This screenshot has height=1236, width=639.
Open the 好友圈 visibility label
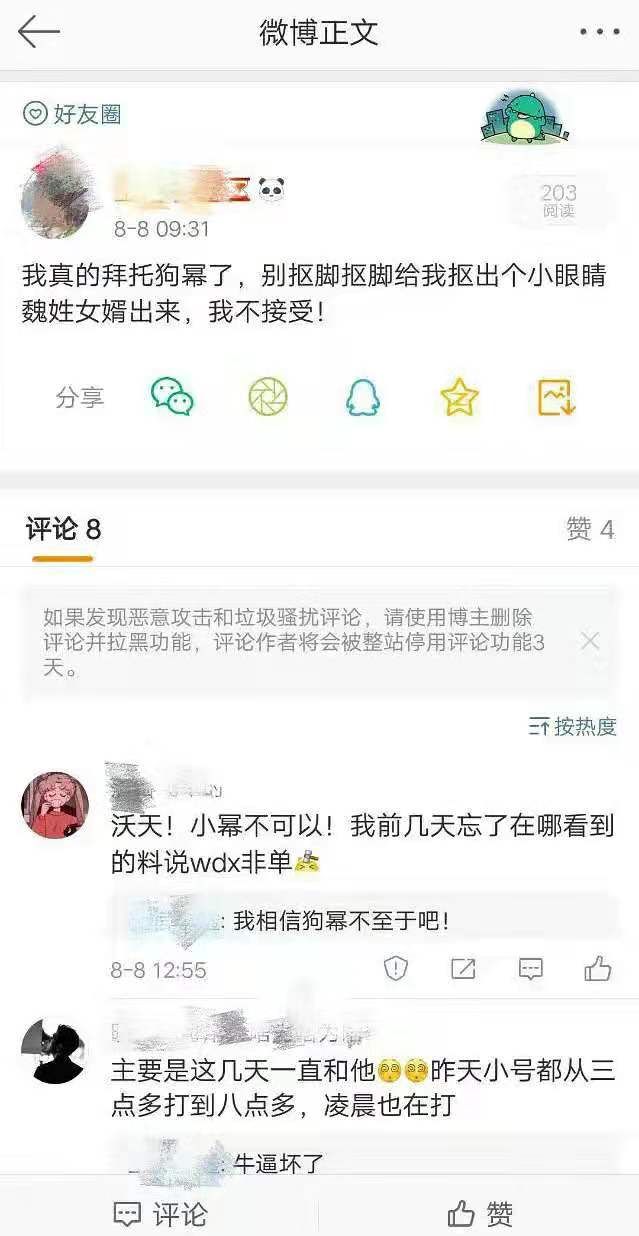[72, 114]
